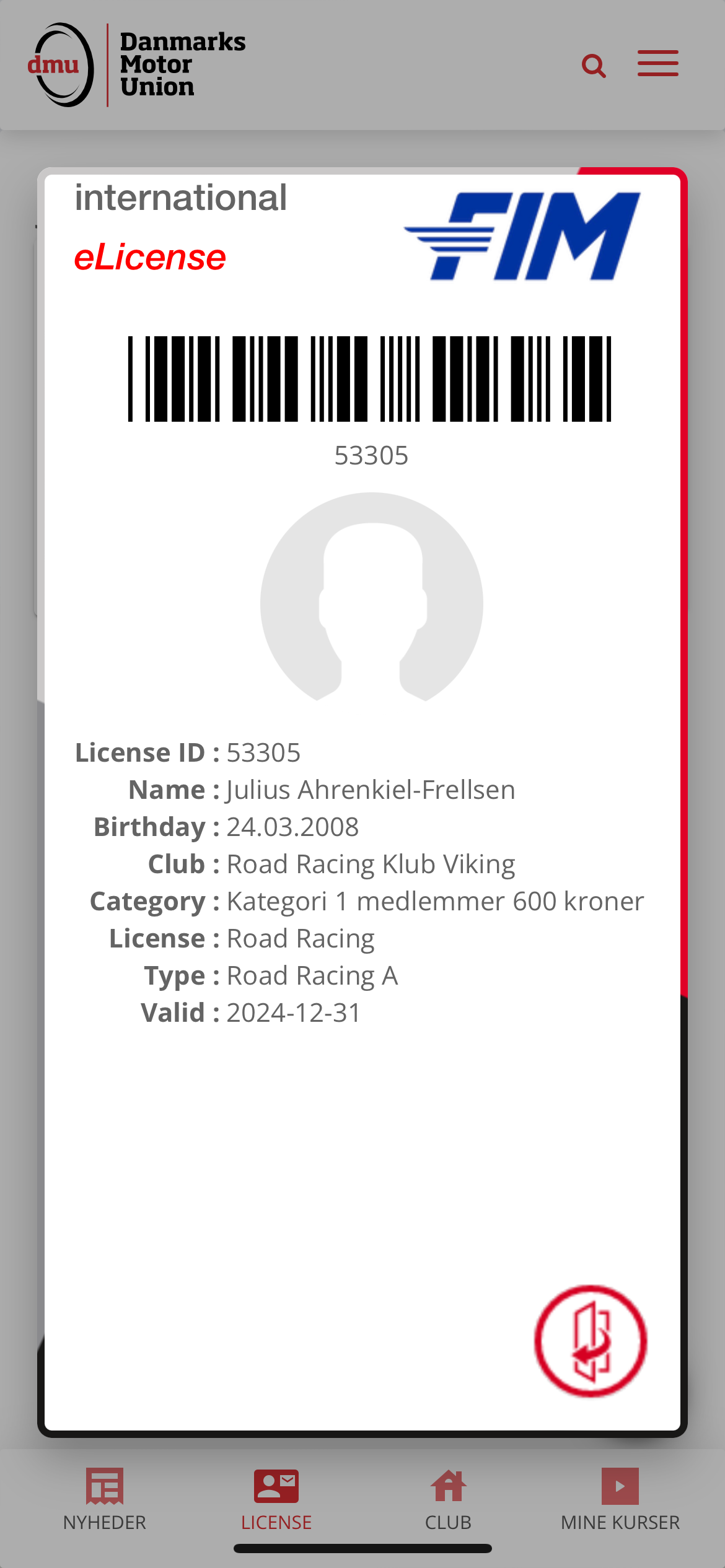Open the hamburger menu

pyautogui.click(x=658, y=64)
